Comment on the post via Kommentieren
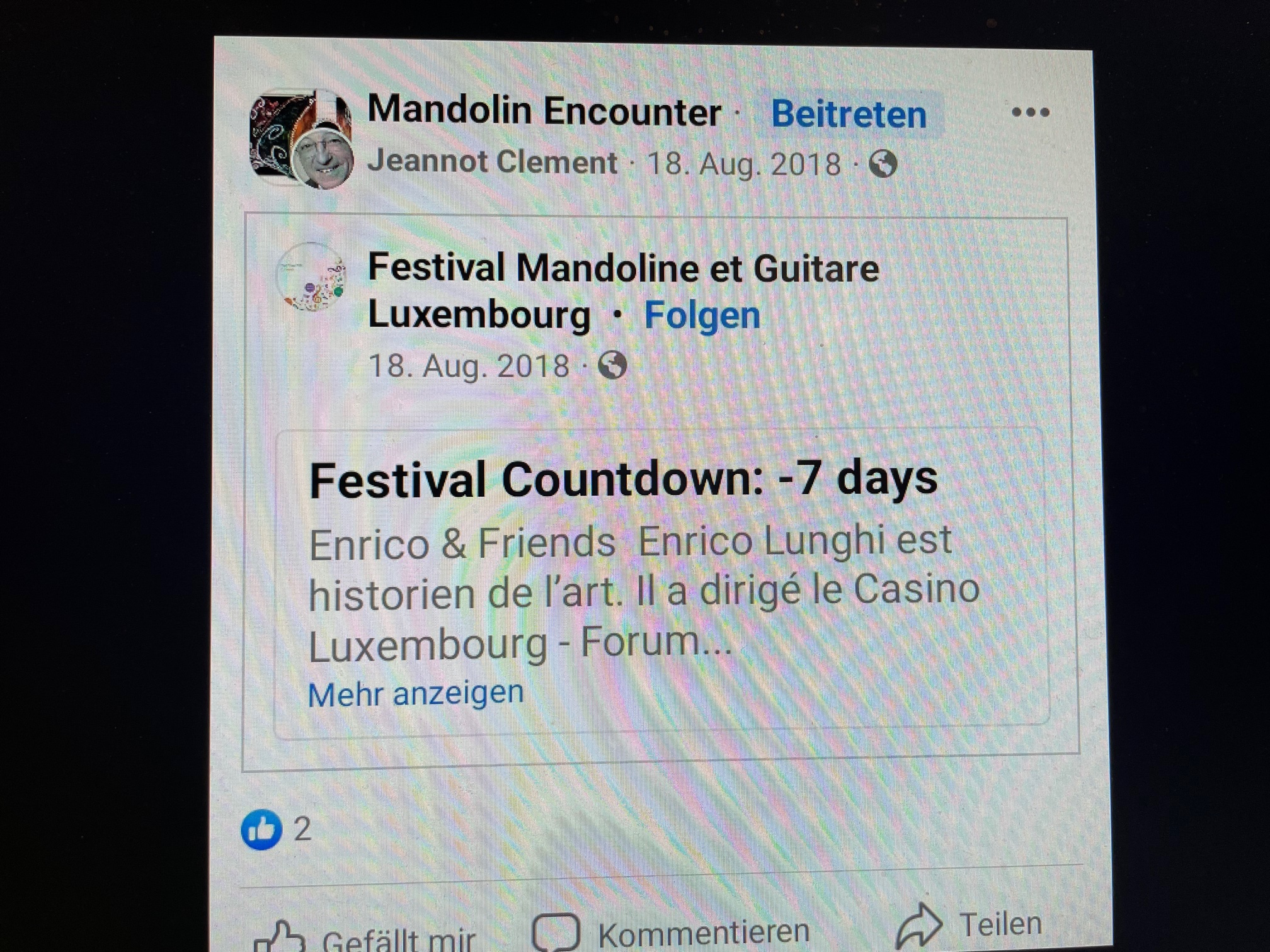The height and width of the screenshot is (952, 1270). click(671, 933)
